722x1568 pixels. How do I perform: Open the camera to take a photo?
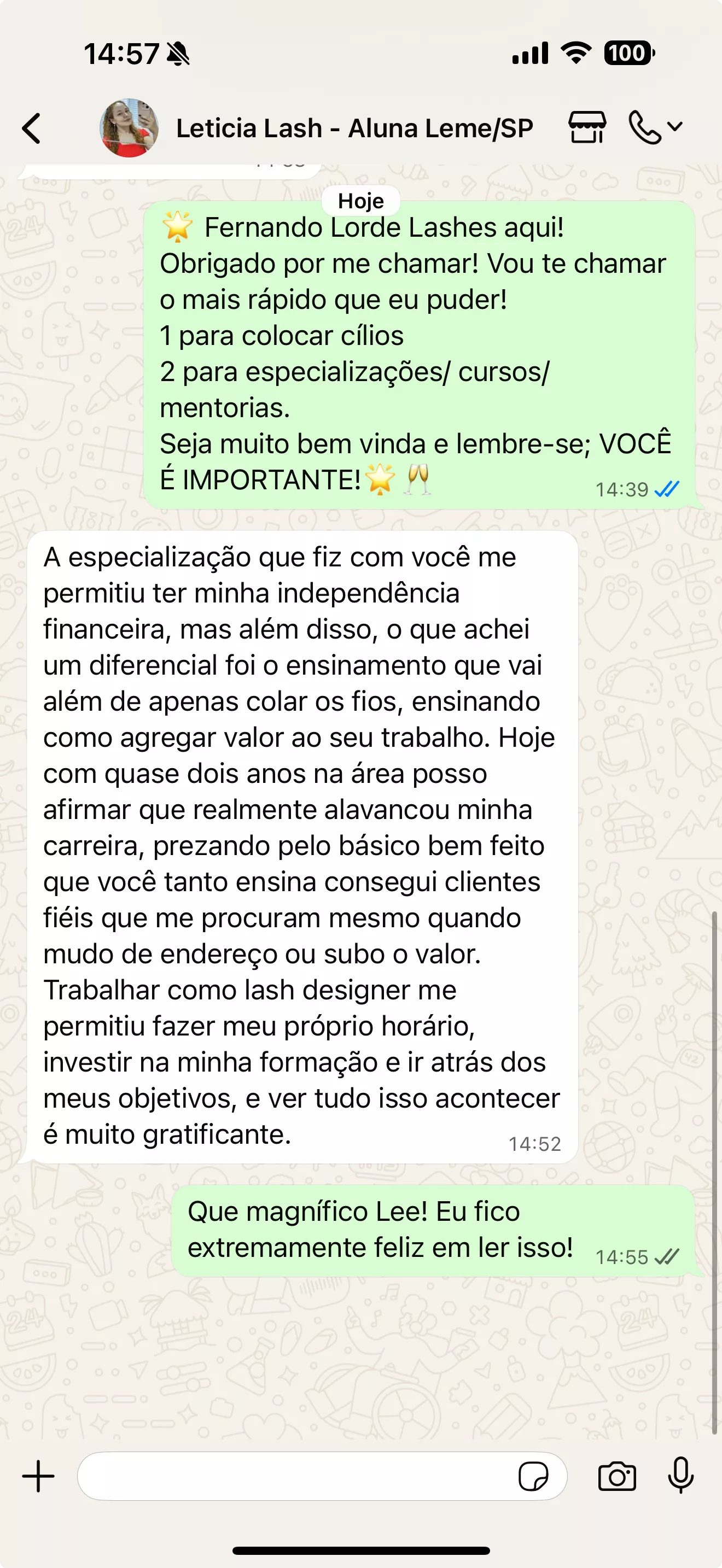616,1476
